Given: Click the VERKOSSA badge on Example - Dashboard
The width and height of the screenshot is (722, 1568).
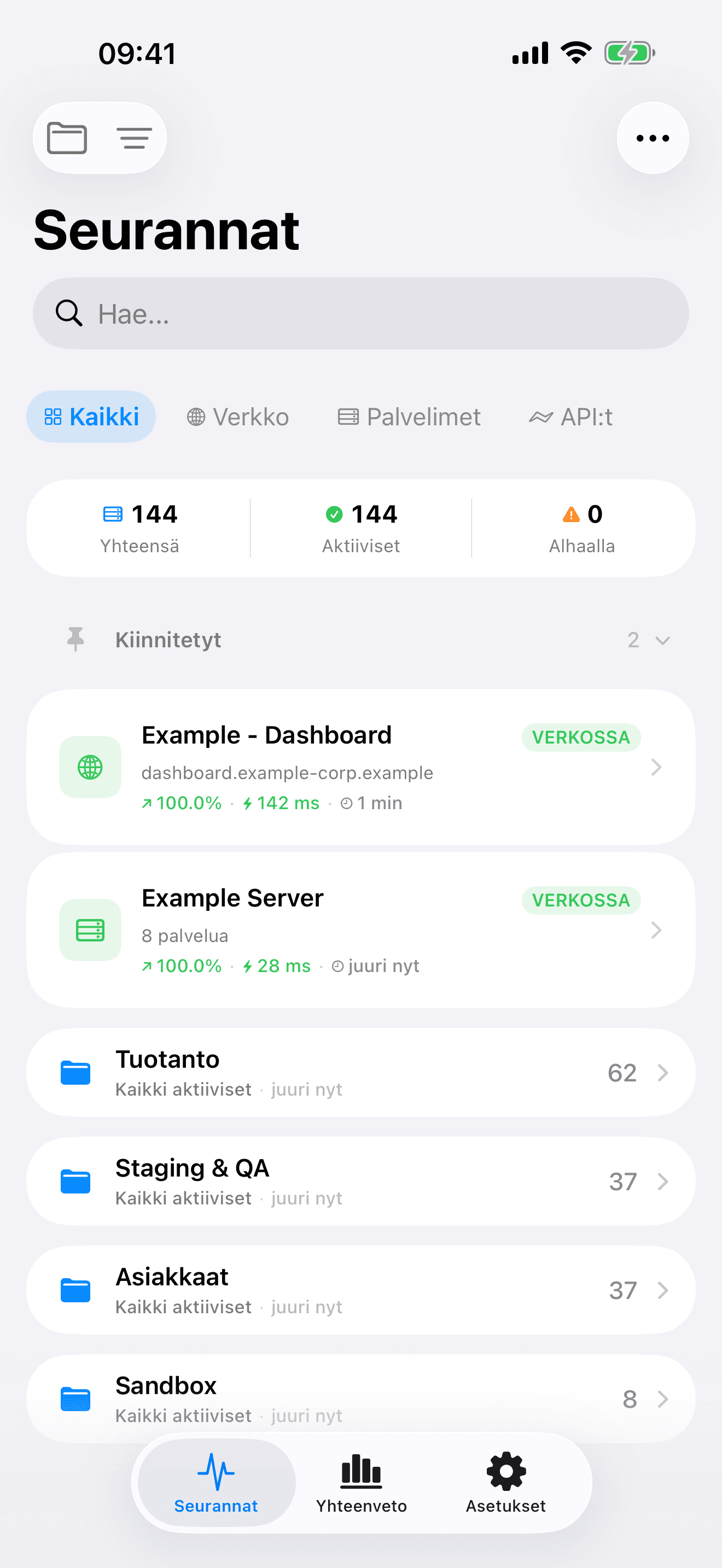Looking at the screenshot, I should tap(581, 737).
